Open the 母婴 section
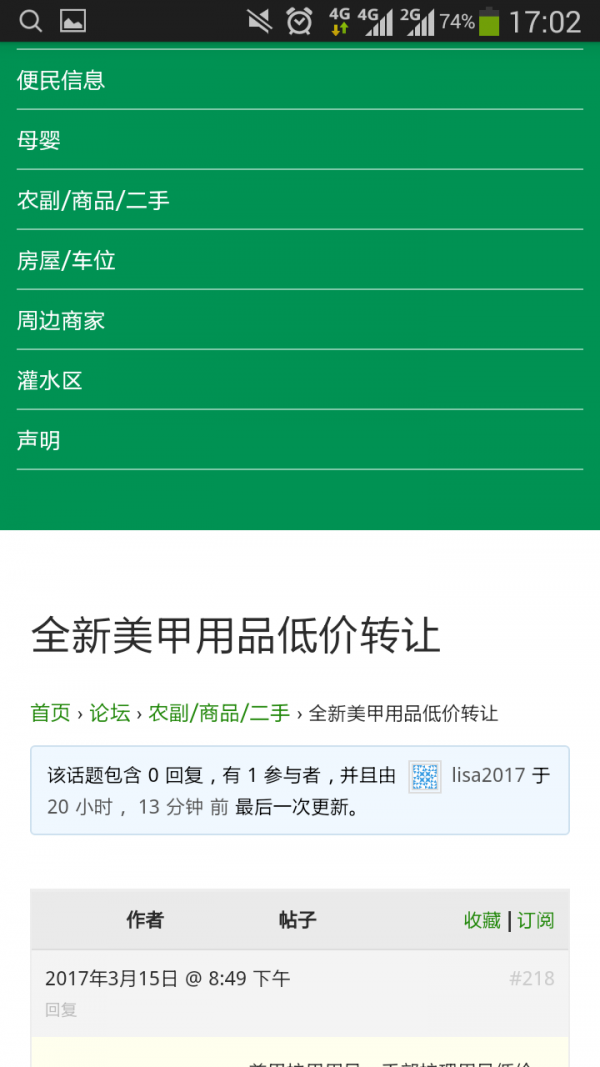This screenshot has width=600, height=1067. pos(299,140)
